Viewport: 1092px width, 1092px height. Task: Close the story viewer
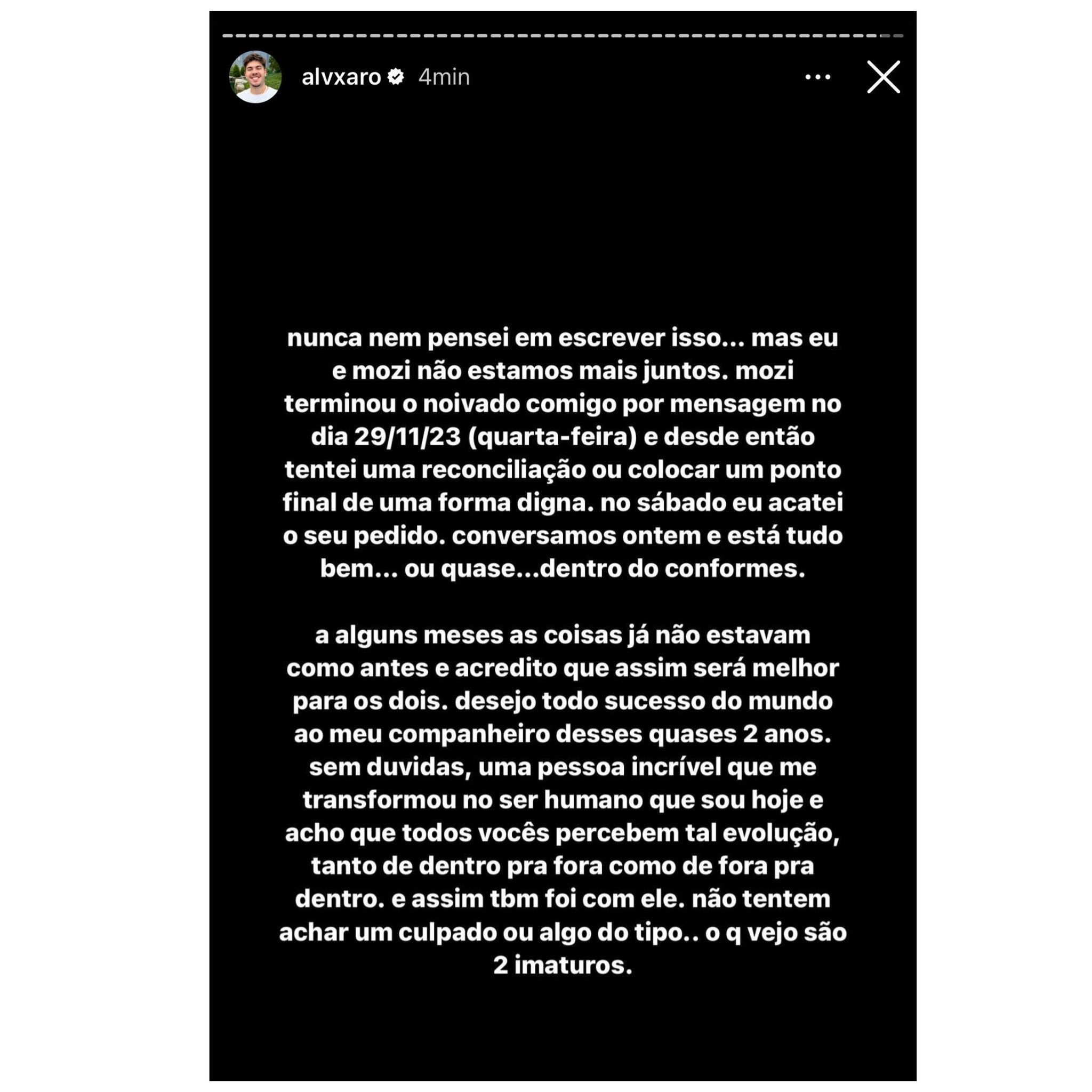(x=883, y=77)
